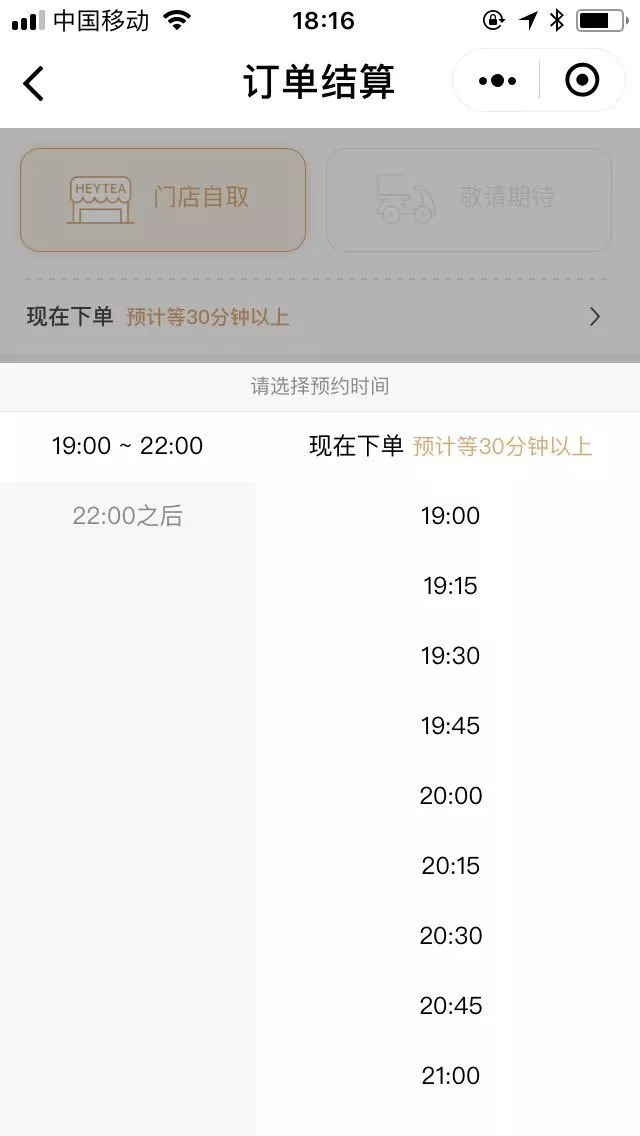Select 19:30 as the reservation time

[x=450, y=656]
